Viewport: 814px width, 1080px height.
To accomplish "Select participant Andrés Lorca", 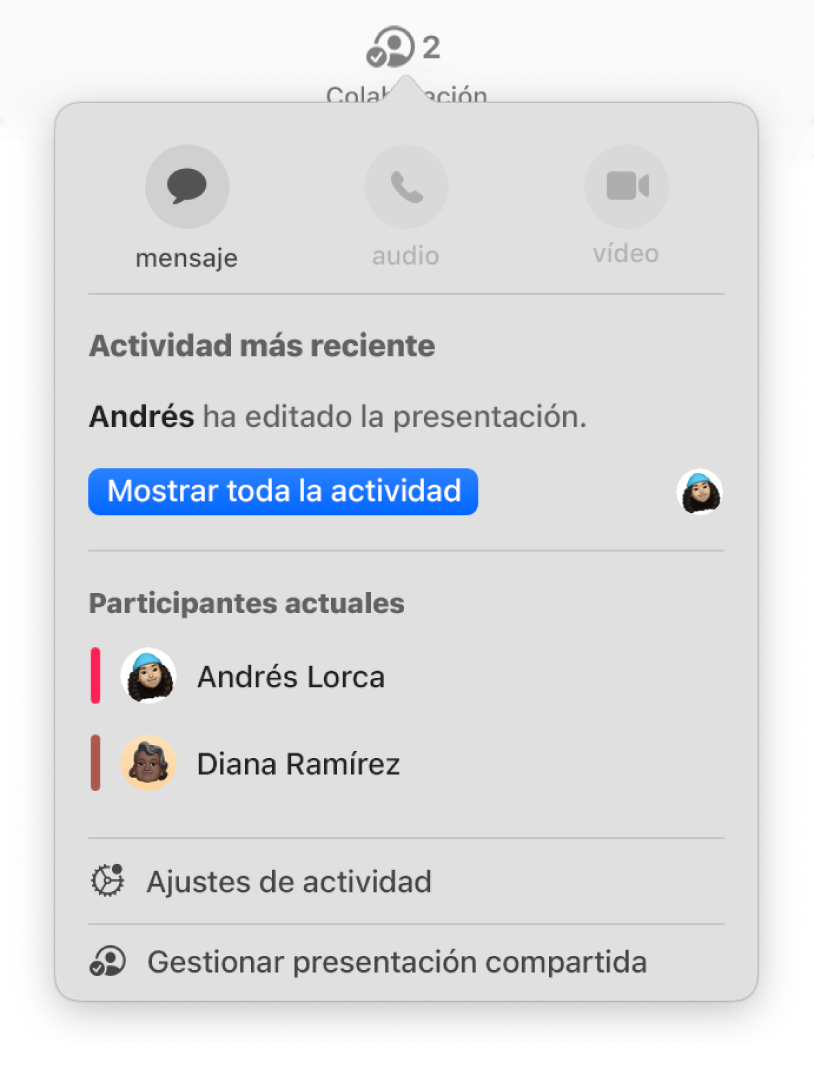I will (290, 677).
